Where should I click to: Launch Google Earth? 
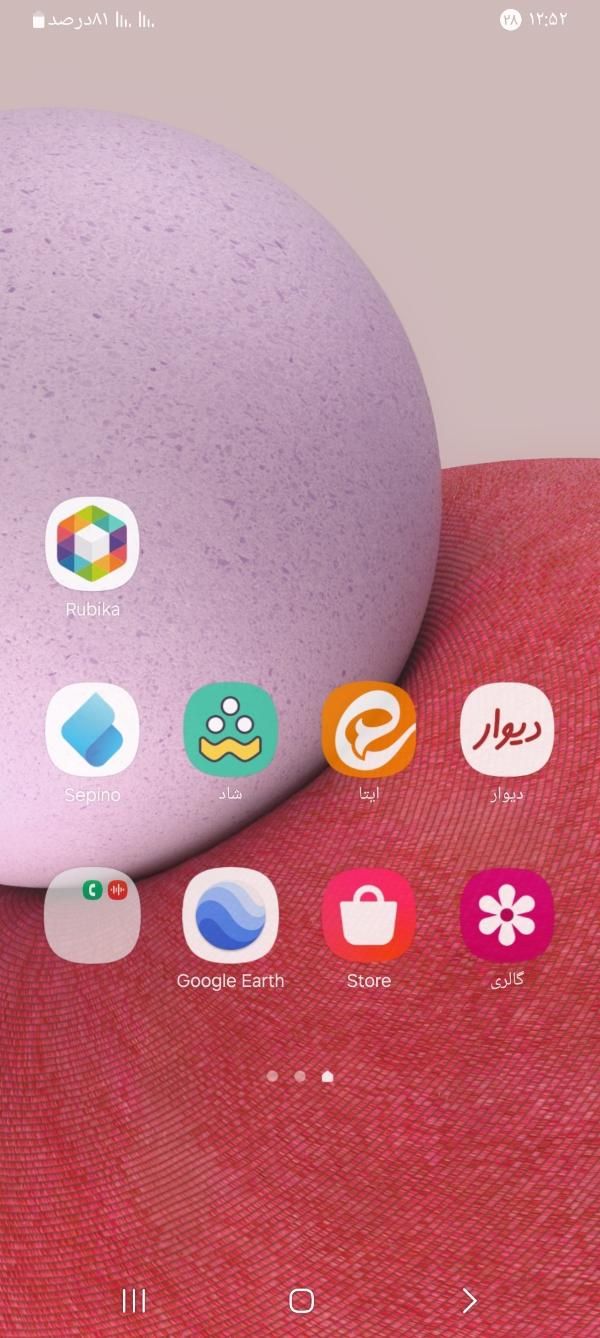pos(230,915)
